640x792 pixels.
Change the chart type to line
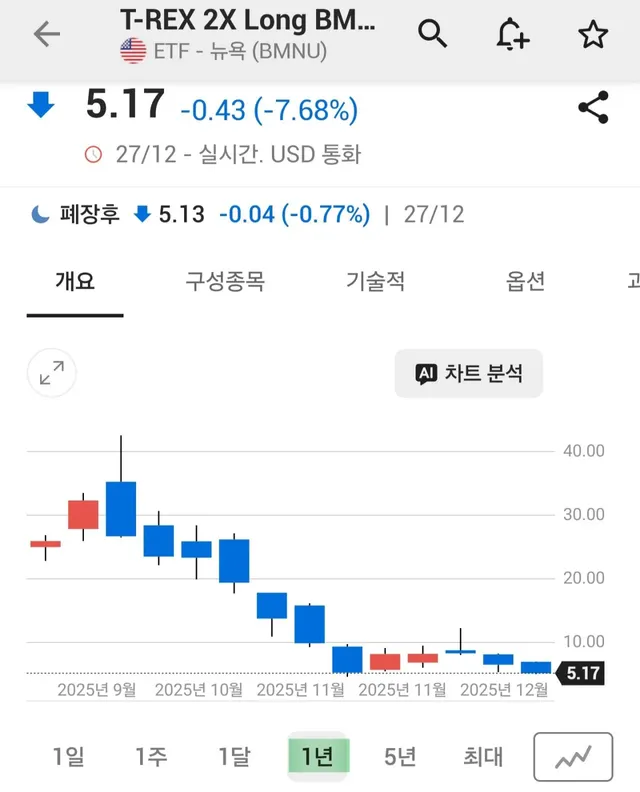tap(573, 757)
